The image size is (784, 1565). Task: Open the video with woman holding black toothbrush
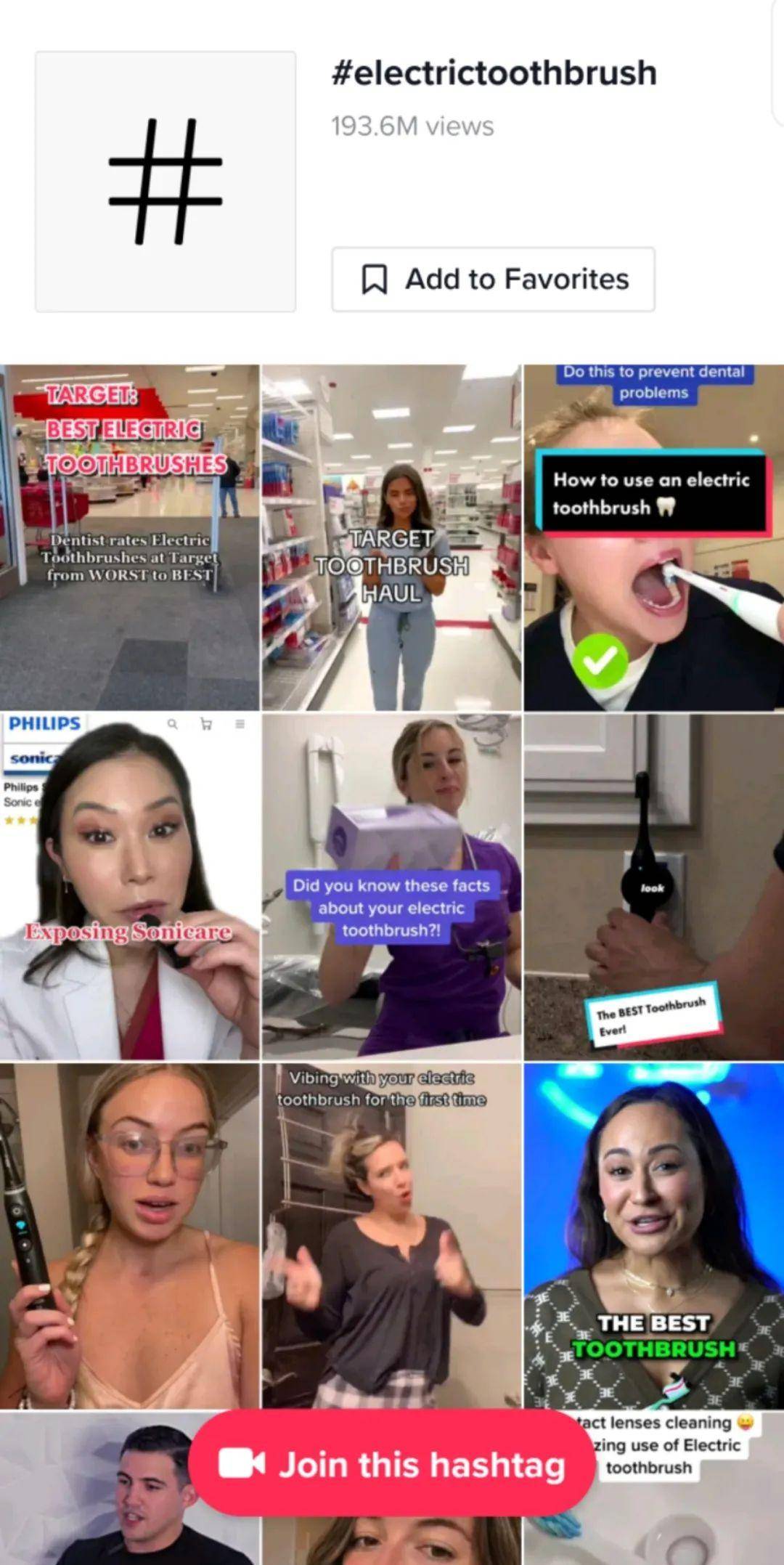(x=129, y=1235)
